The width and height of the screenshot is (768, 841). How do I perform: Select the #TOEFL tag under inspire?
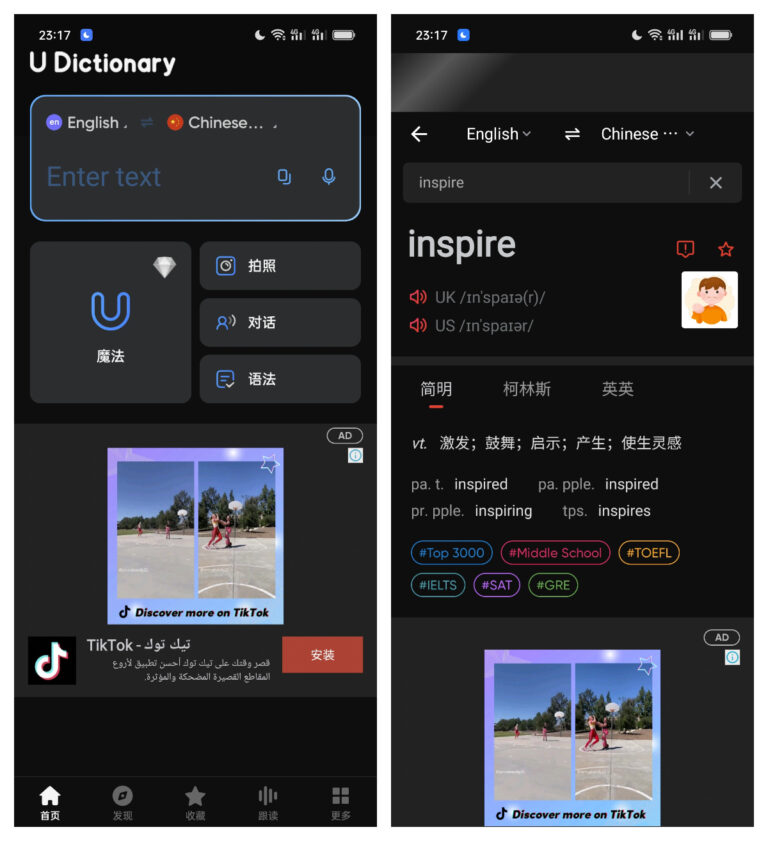(x=649, y=552)
